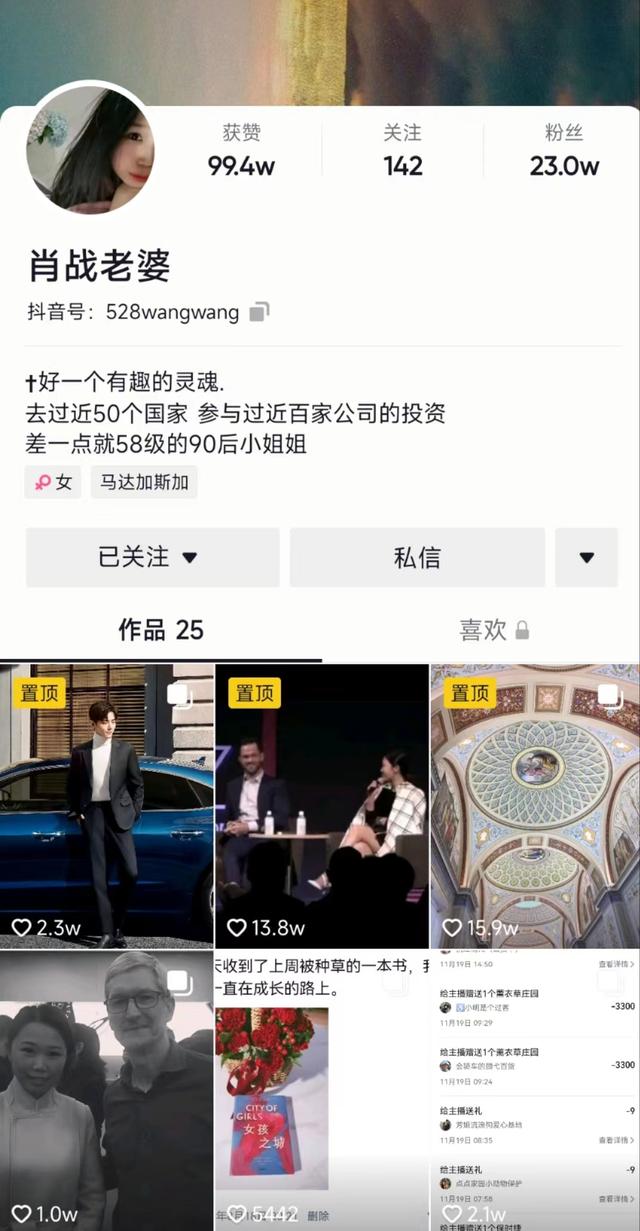The width and height of the screenshot is (640, 1231).
Task: Open the video with 1.0w likes
Action: pyautogui.click(x=107, y=1090)
